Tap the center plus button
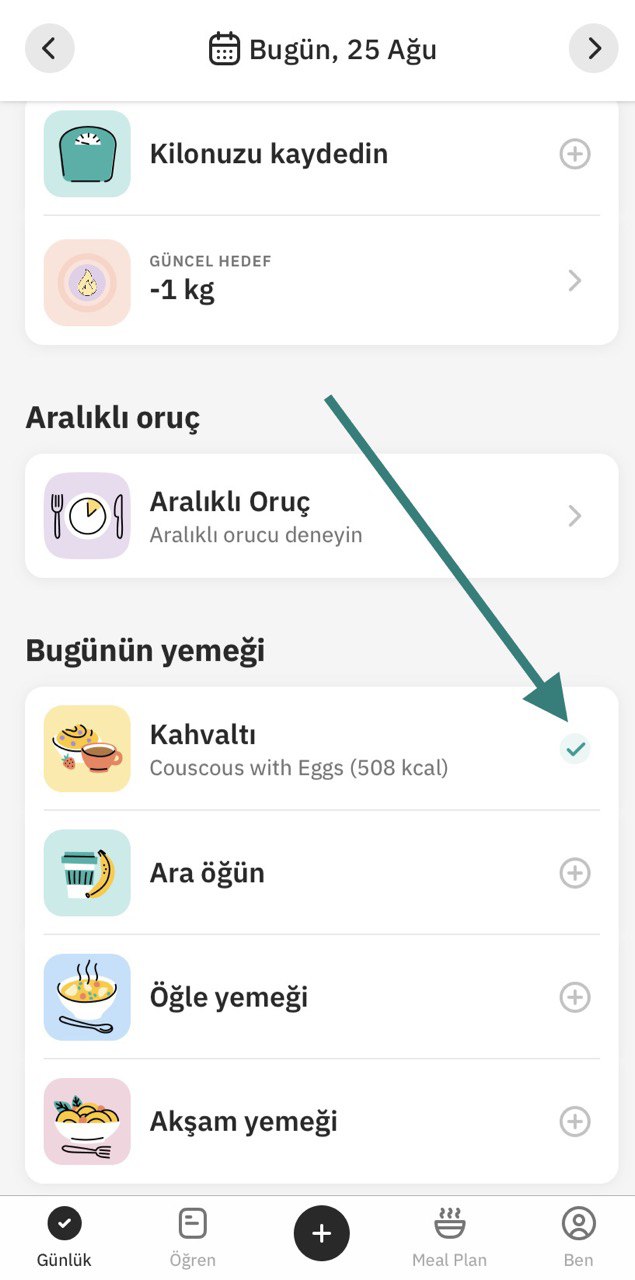The height and width of the screenshot is (1280, 635). coord(321,1233)
